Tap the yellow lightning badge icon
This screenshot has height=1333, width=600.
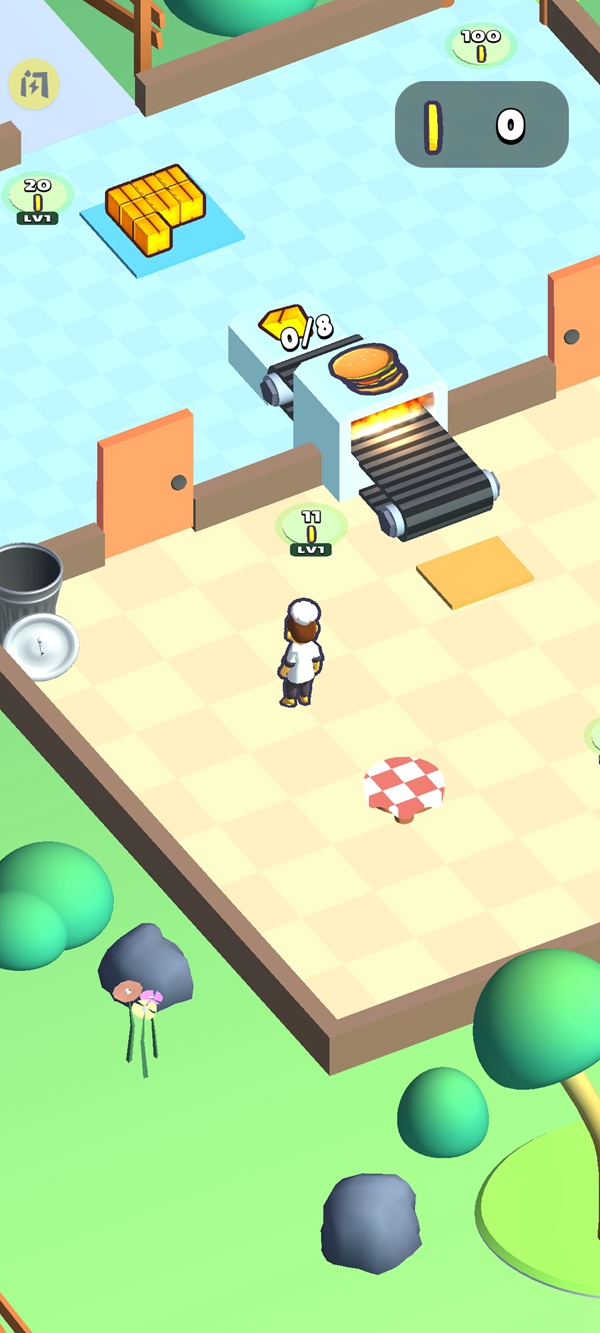(34, 85)
